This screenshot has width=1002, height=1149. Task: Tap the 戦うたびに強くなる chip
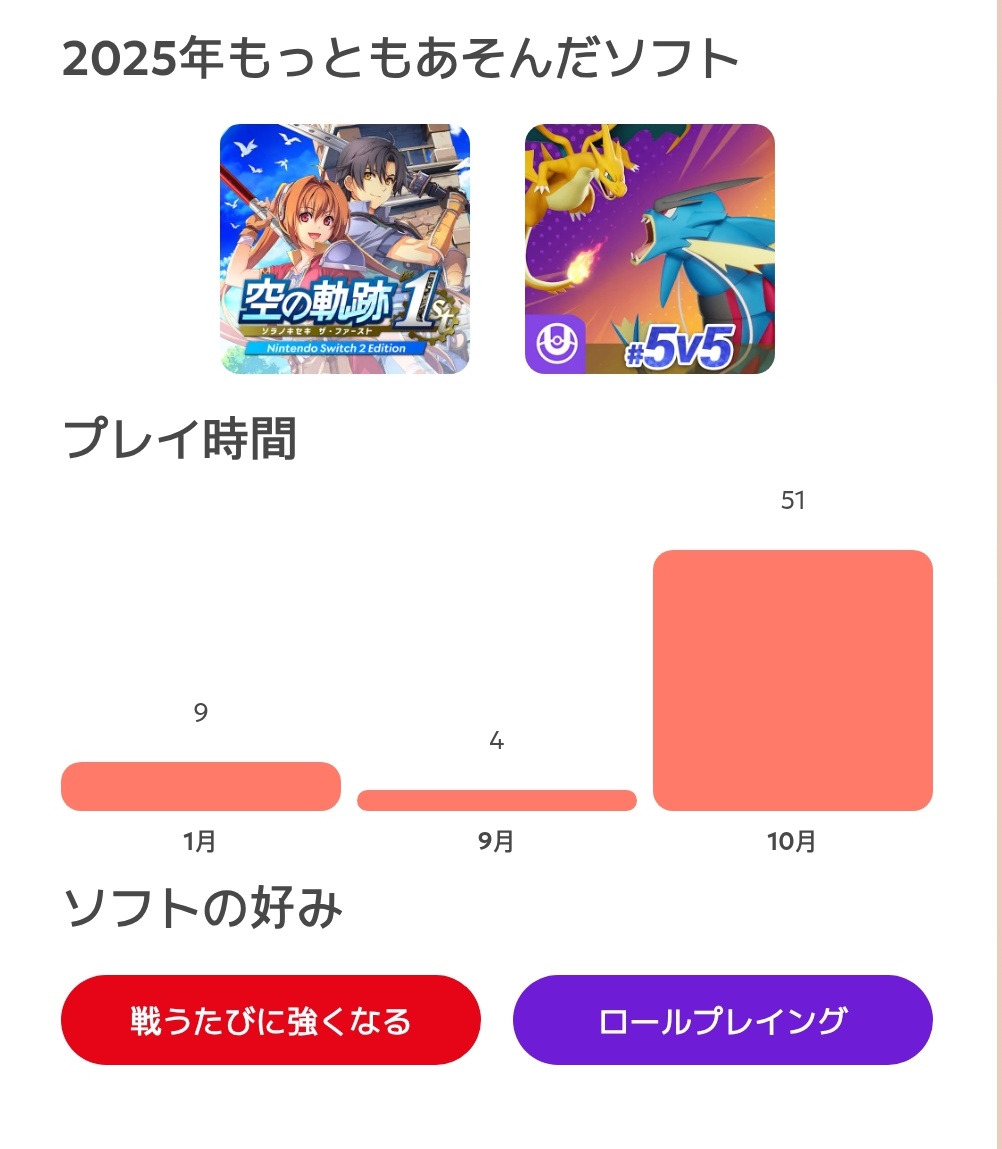click(271, 1020)
